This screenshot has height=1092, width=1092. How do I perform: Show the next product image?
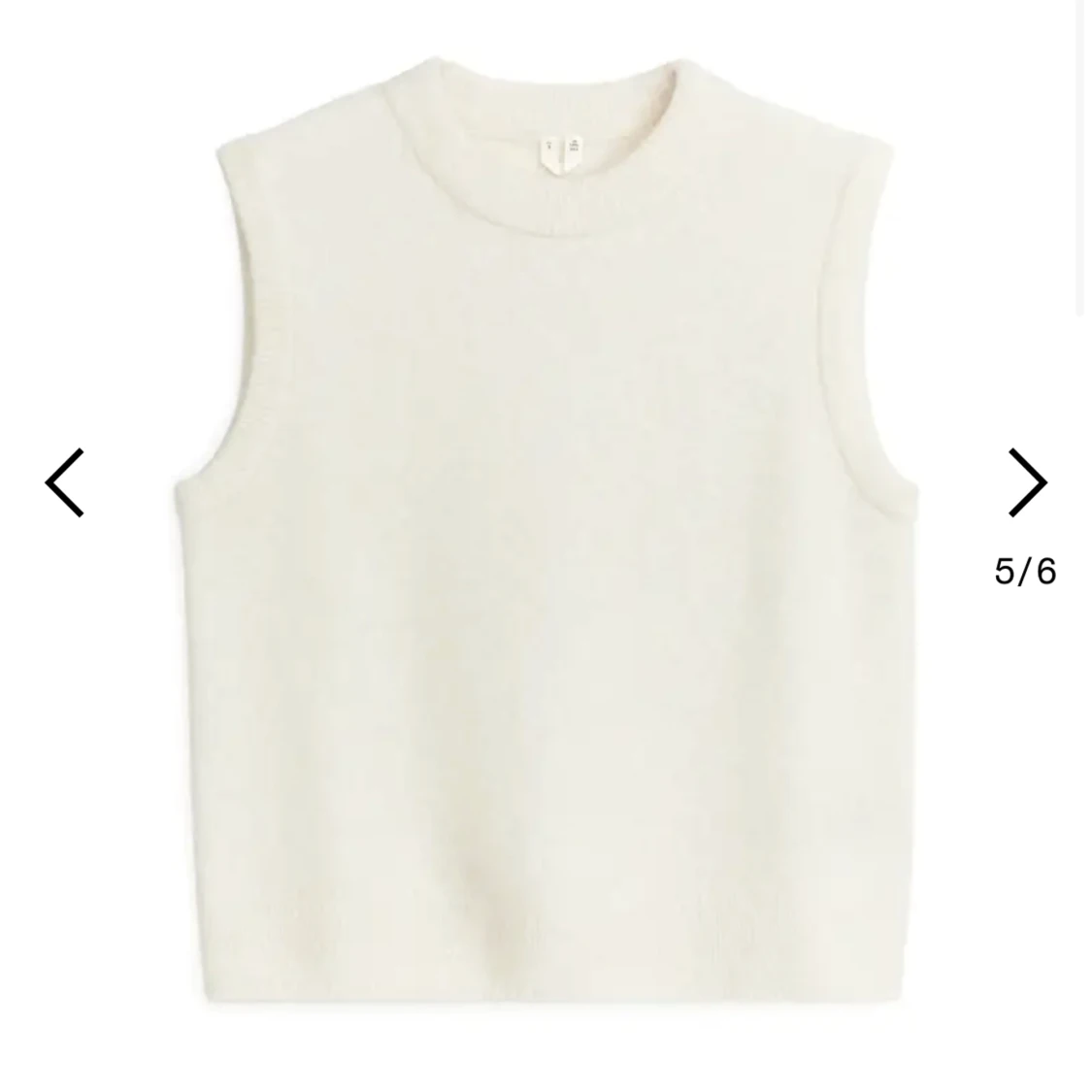point(1027,482)
